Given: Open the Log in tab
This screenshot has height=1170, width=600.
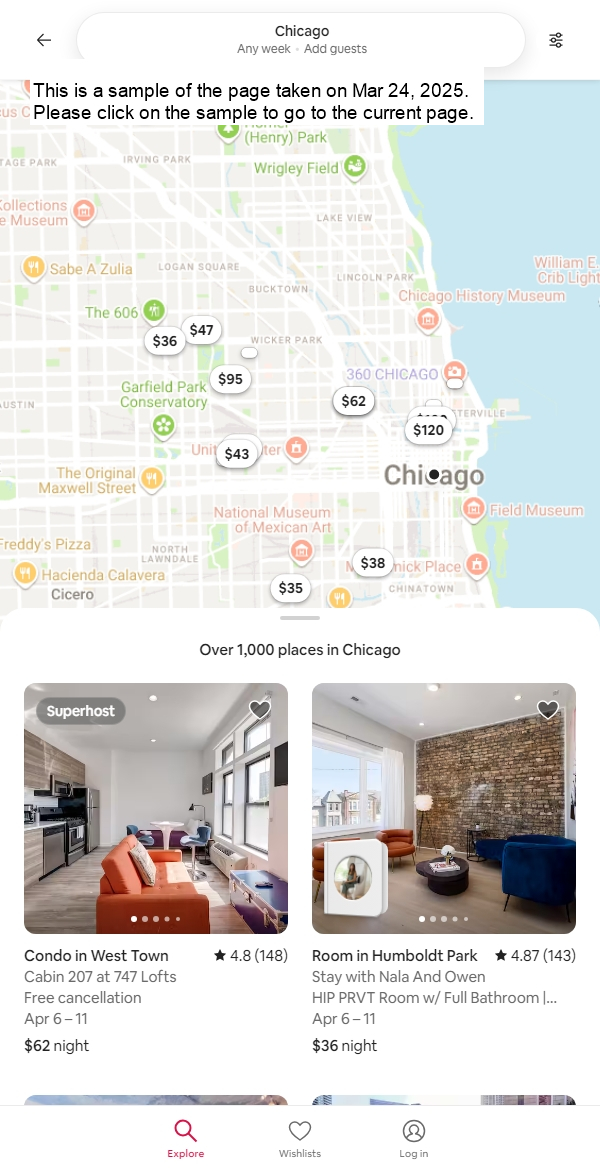Looking at the screenshot, I should point(414,1138).
